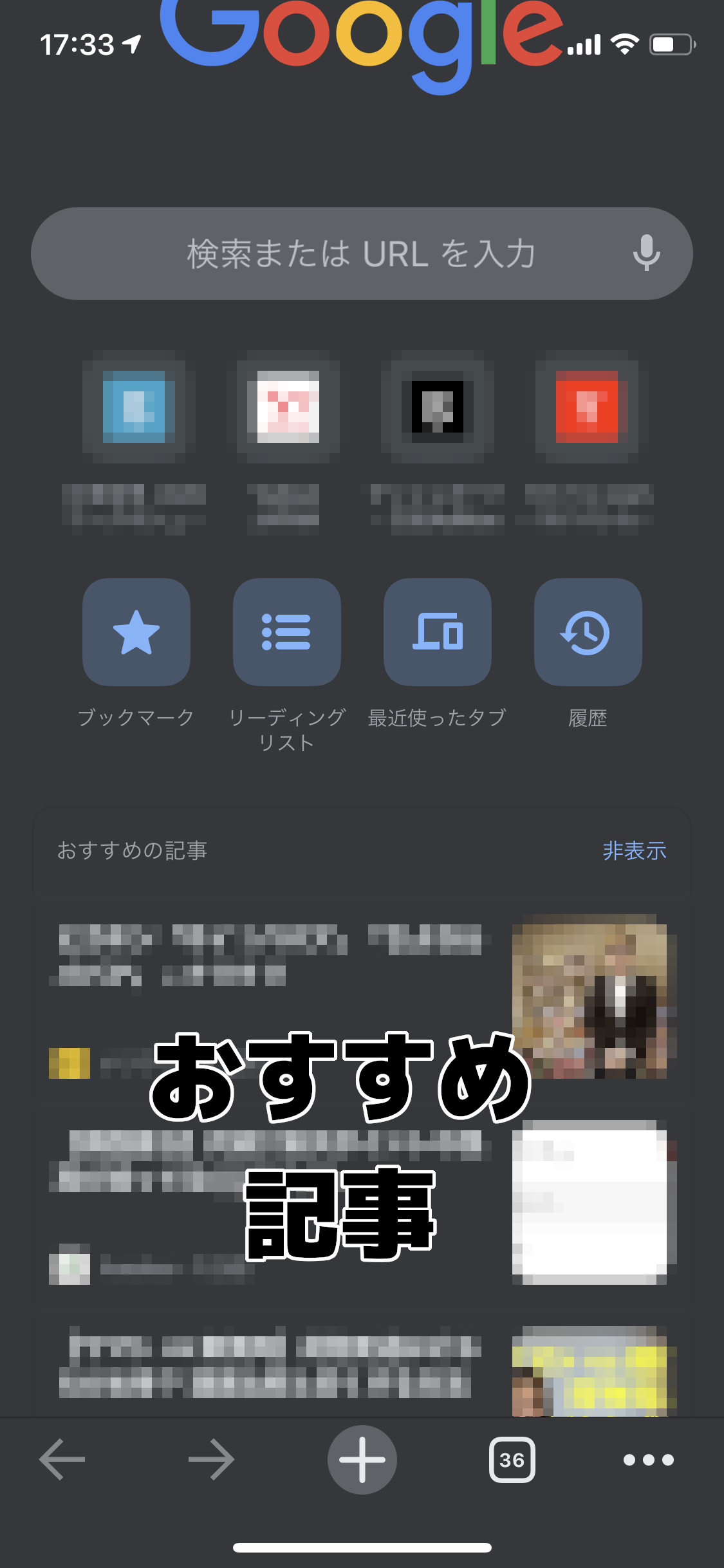Image resolution: width=724 pixels, height=1568 pixels.
Task: Hide suggested articles with 非表示
Action: click(634, 850)
